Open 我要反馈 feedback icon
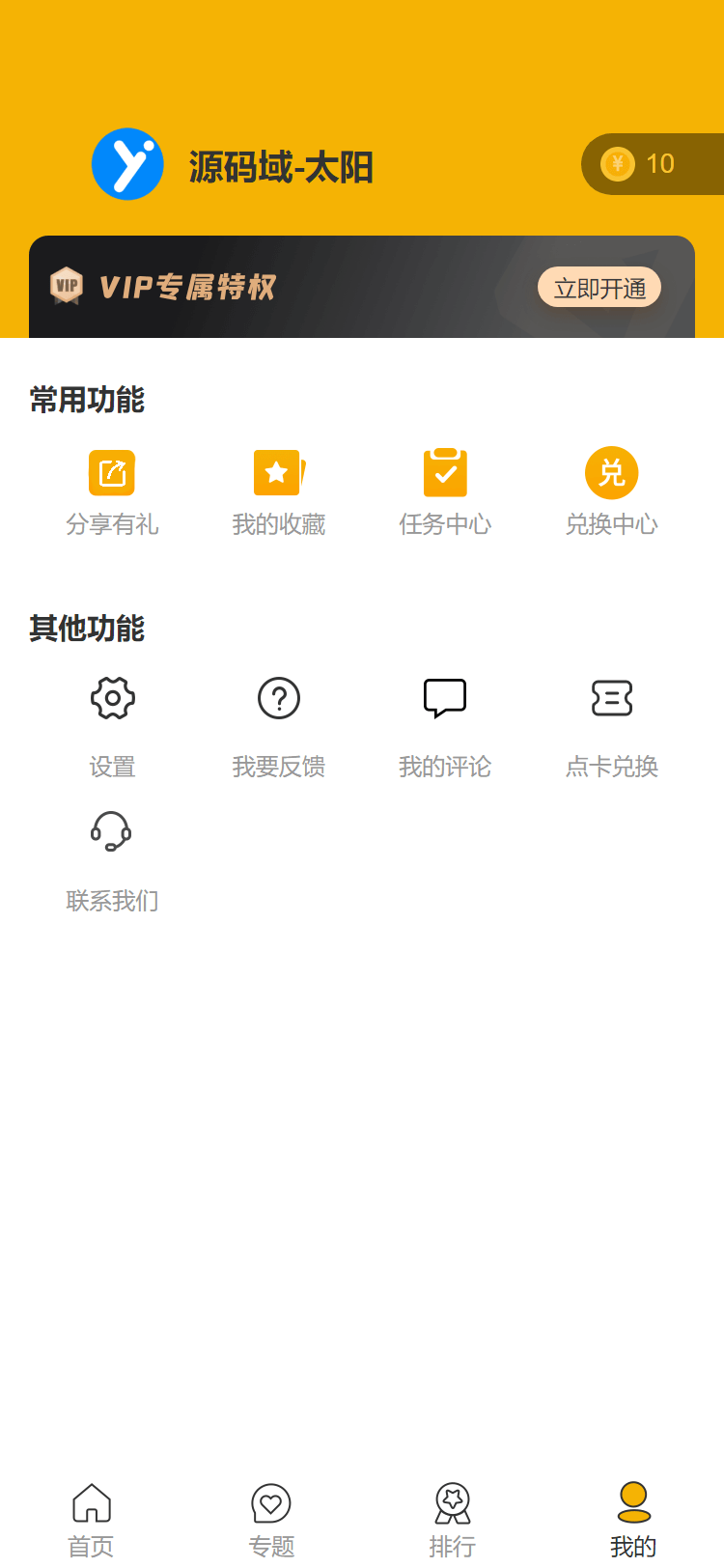The height and width of the screenshot is (1568, 724). 278,698
